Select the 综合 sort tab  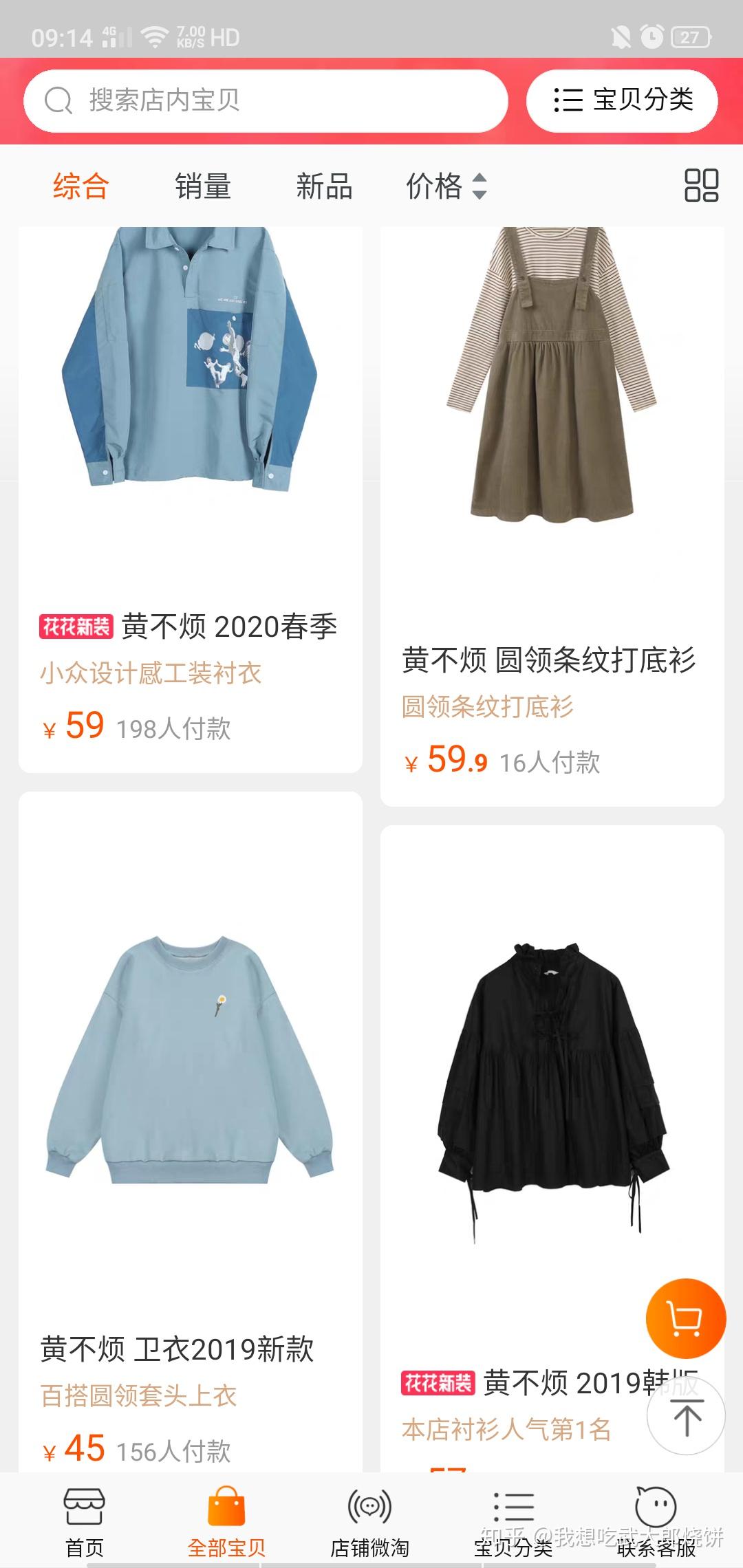pyautogui.click(x=81, y=186)
